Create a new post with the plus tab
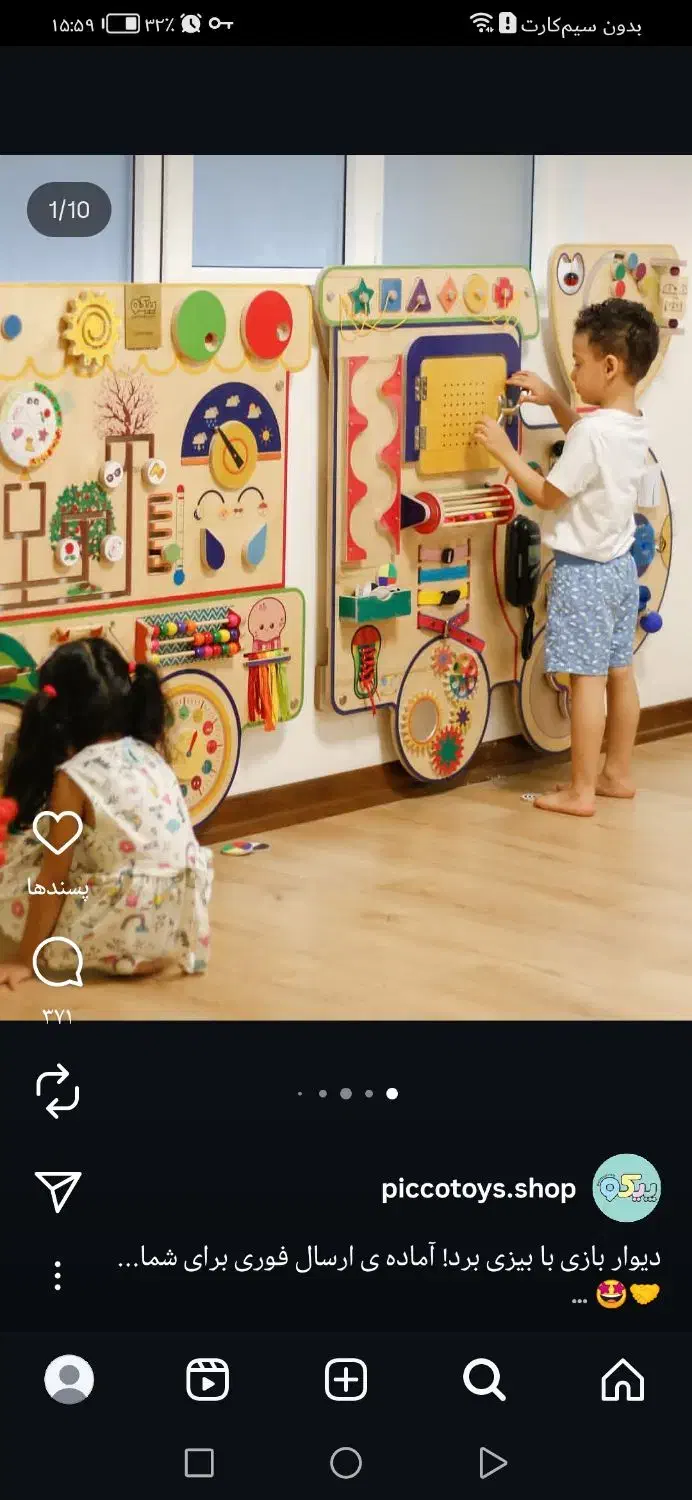 pyautogui.click(x=346, y=1380)
